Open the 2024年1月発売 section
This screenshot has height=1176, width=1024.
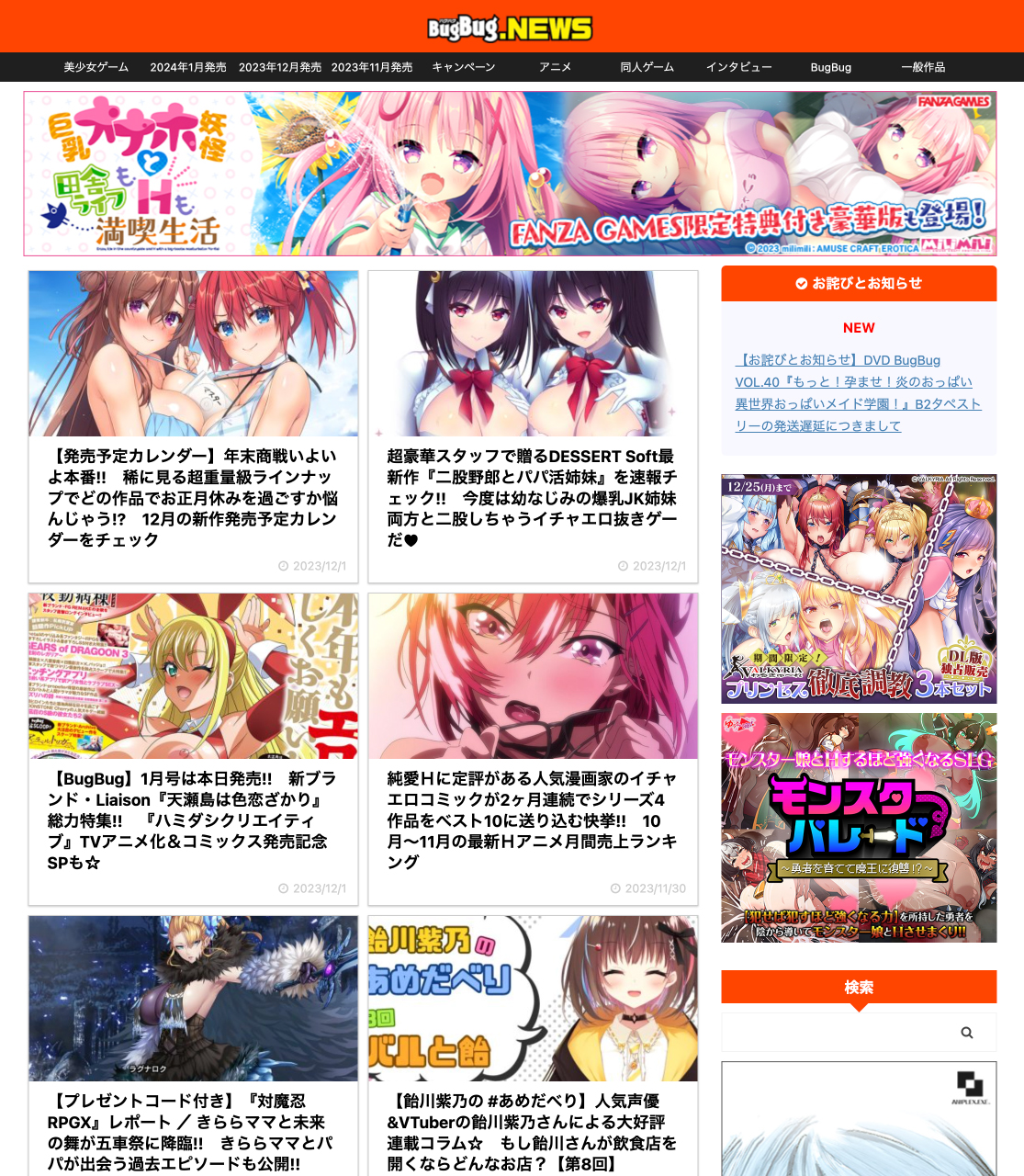[x=188, y=67]
